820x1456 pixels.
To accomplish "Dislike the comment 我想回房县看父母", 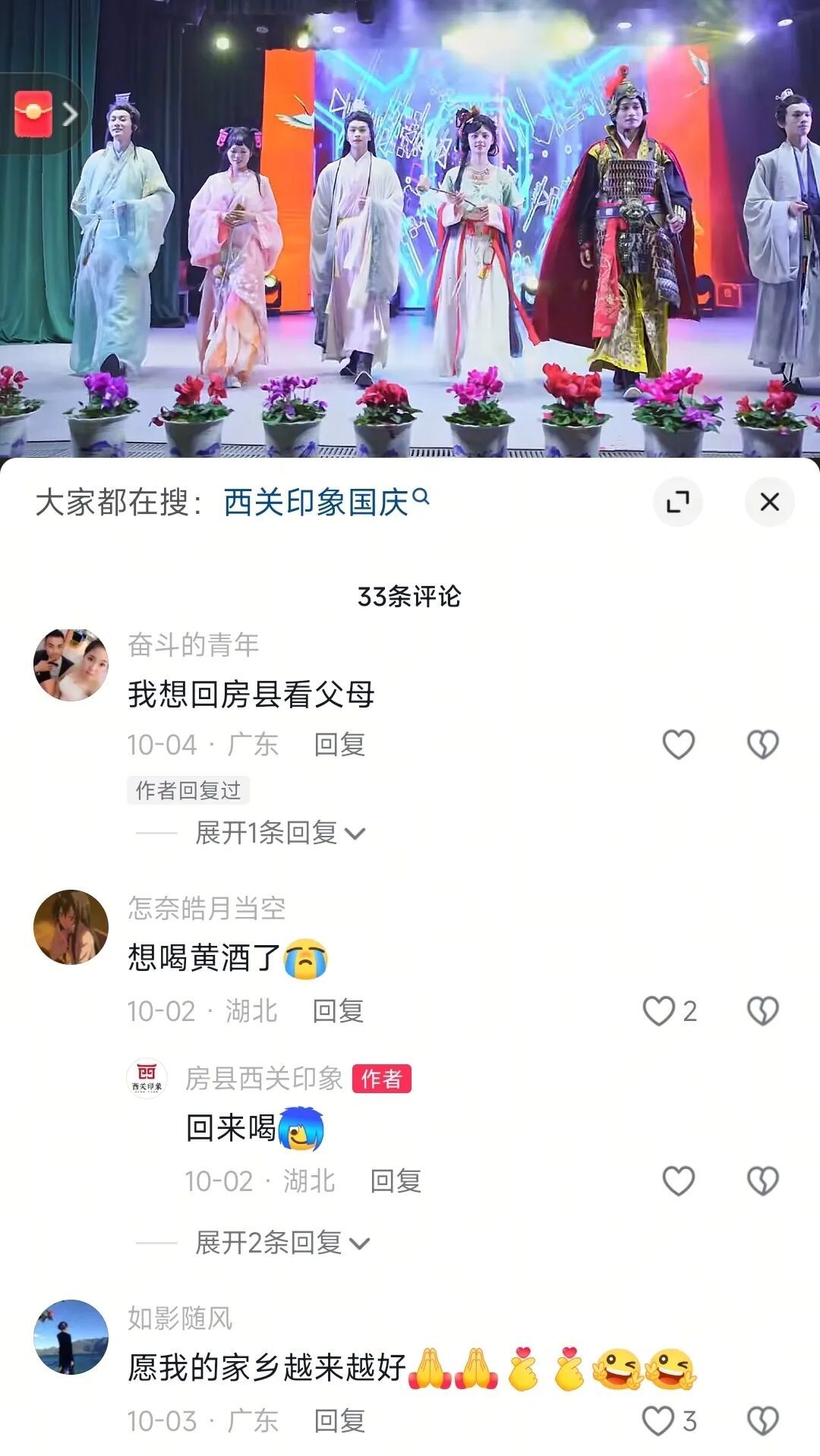I will coord(762,745).
